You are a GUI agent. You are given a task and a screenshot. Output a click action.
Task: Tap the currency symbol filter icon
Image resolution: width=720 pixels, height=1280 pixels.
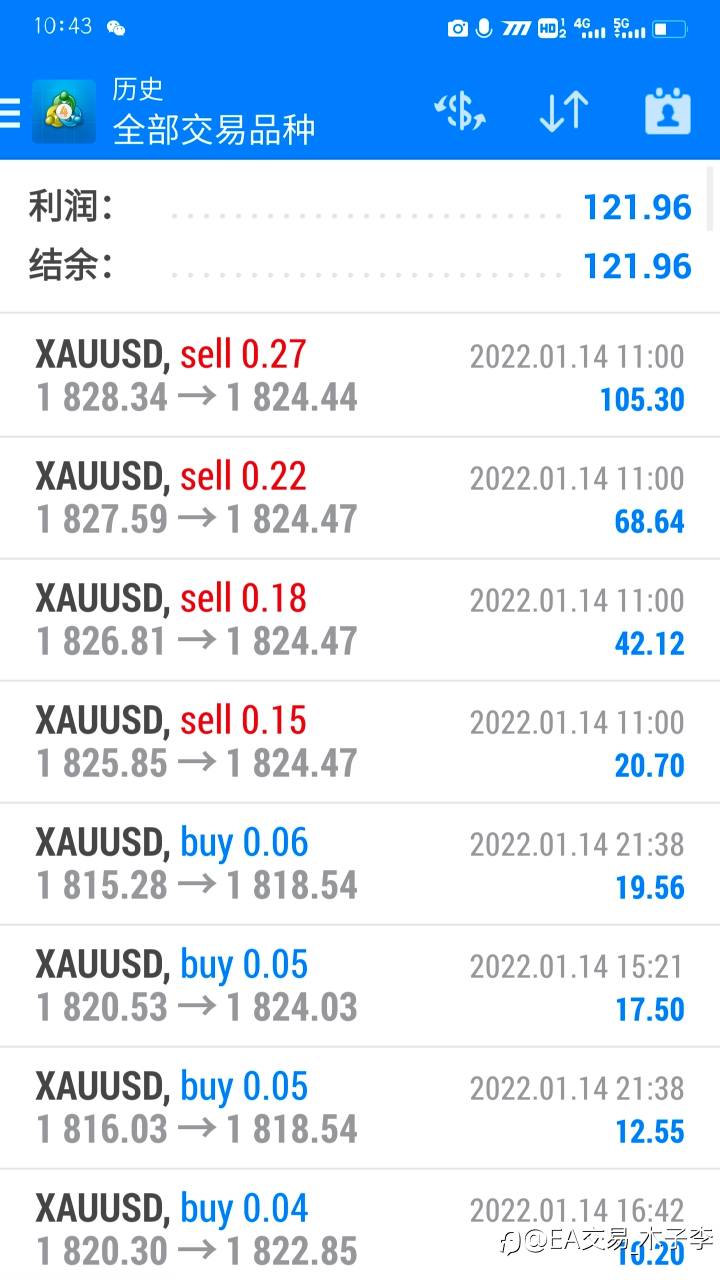460,111
